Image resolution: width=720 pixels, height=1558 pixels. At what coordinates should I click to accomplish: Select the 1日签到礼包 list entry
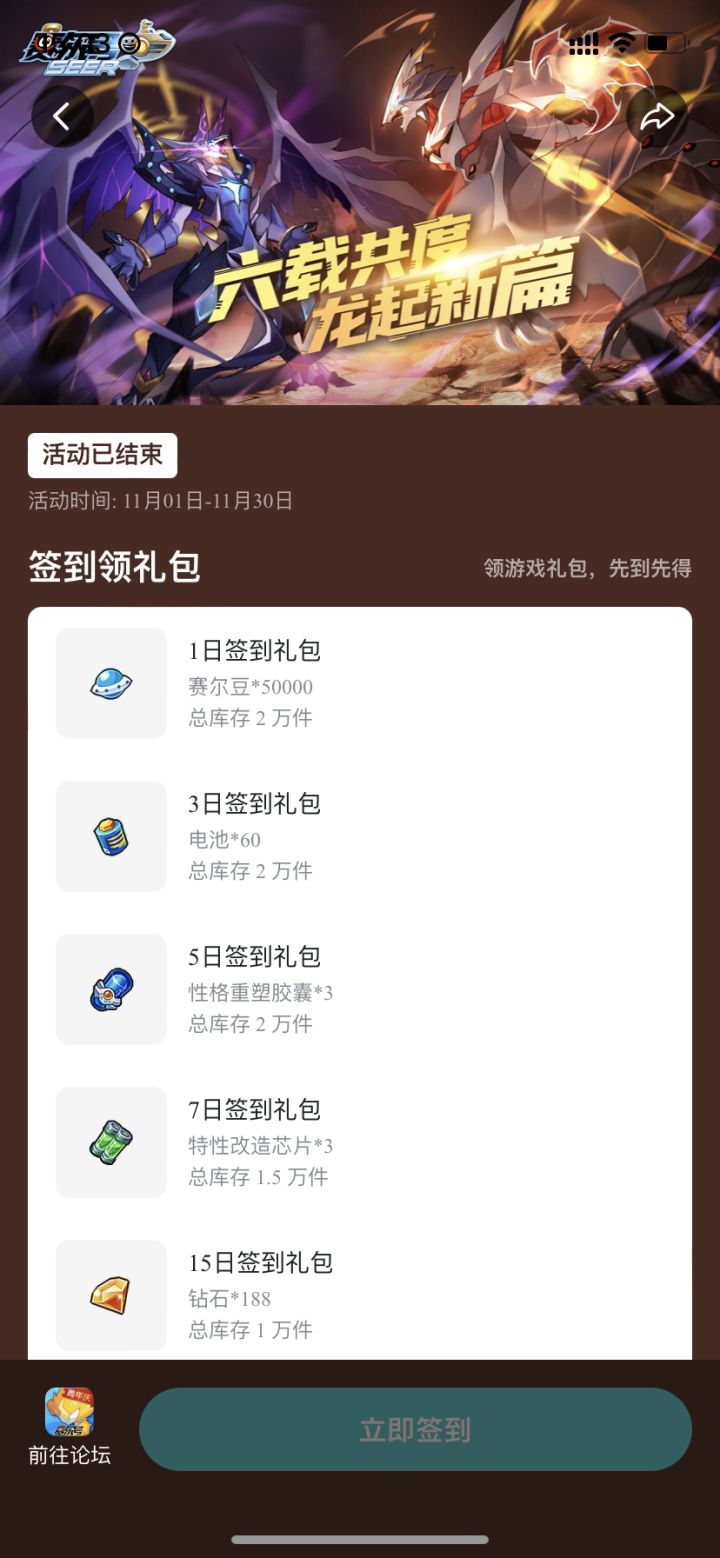360,683
